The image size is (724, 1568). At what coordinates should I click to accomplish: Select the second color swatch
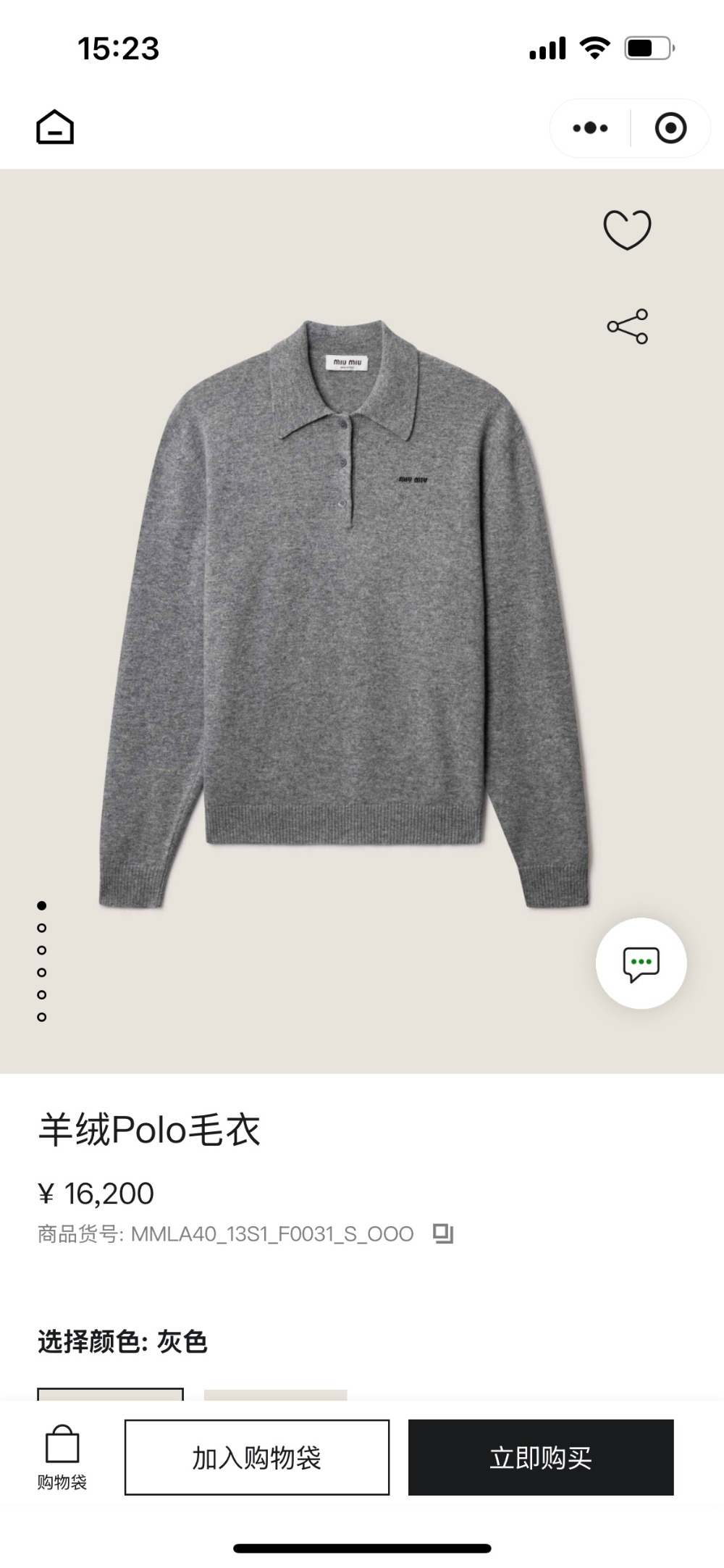pos(275,1395)
